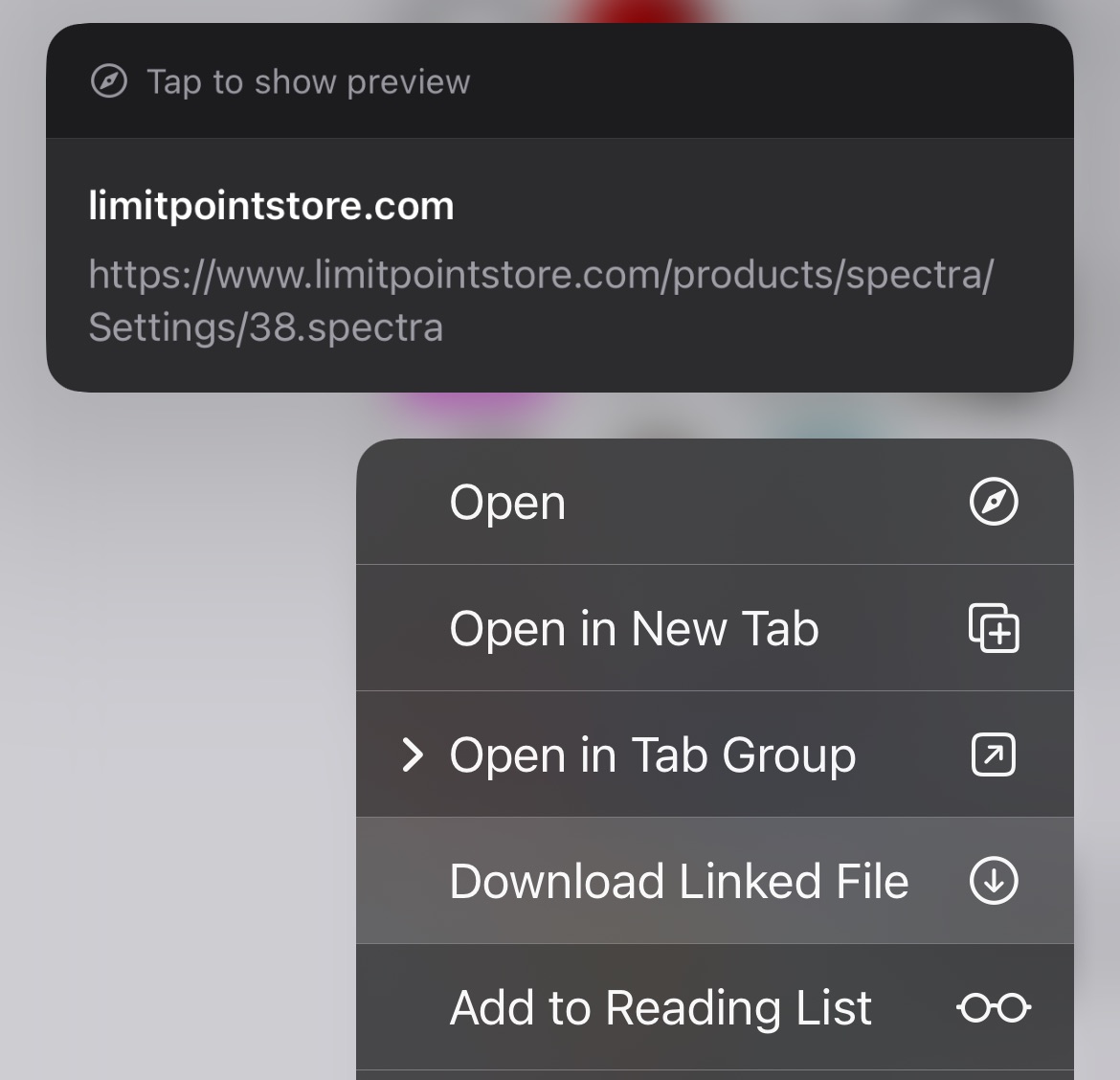The width and height of the screenshot is (1120, 1080).
Task: Tap to show the link preview
Action: pyautogui.click(x=306, y=82)
